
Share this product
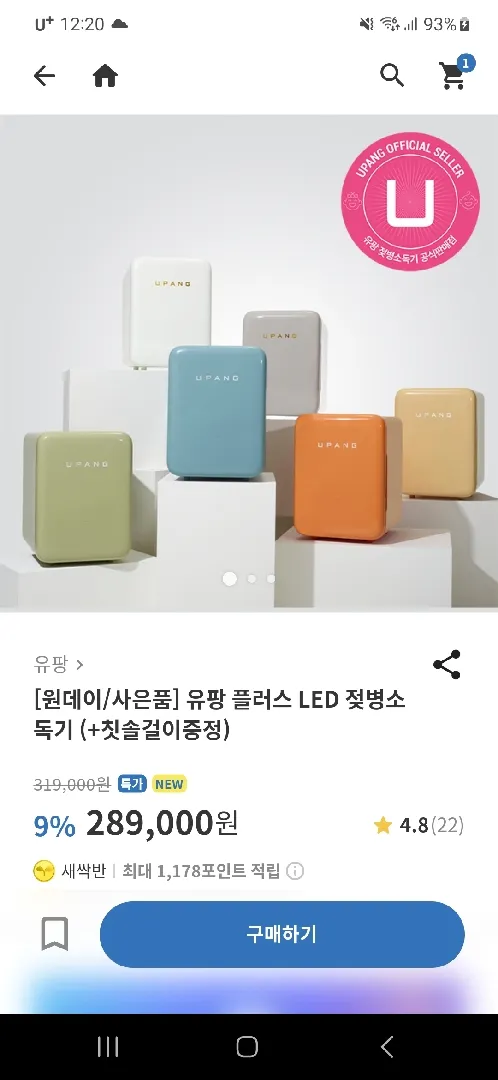tap(446, 664)
